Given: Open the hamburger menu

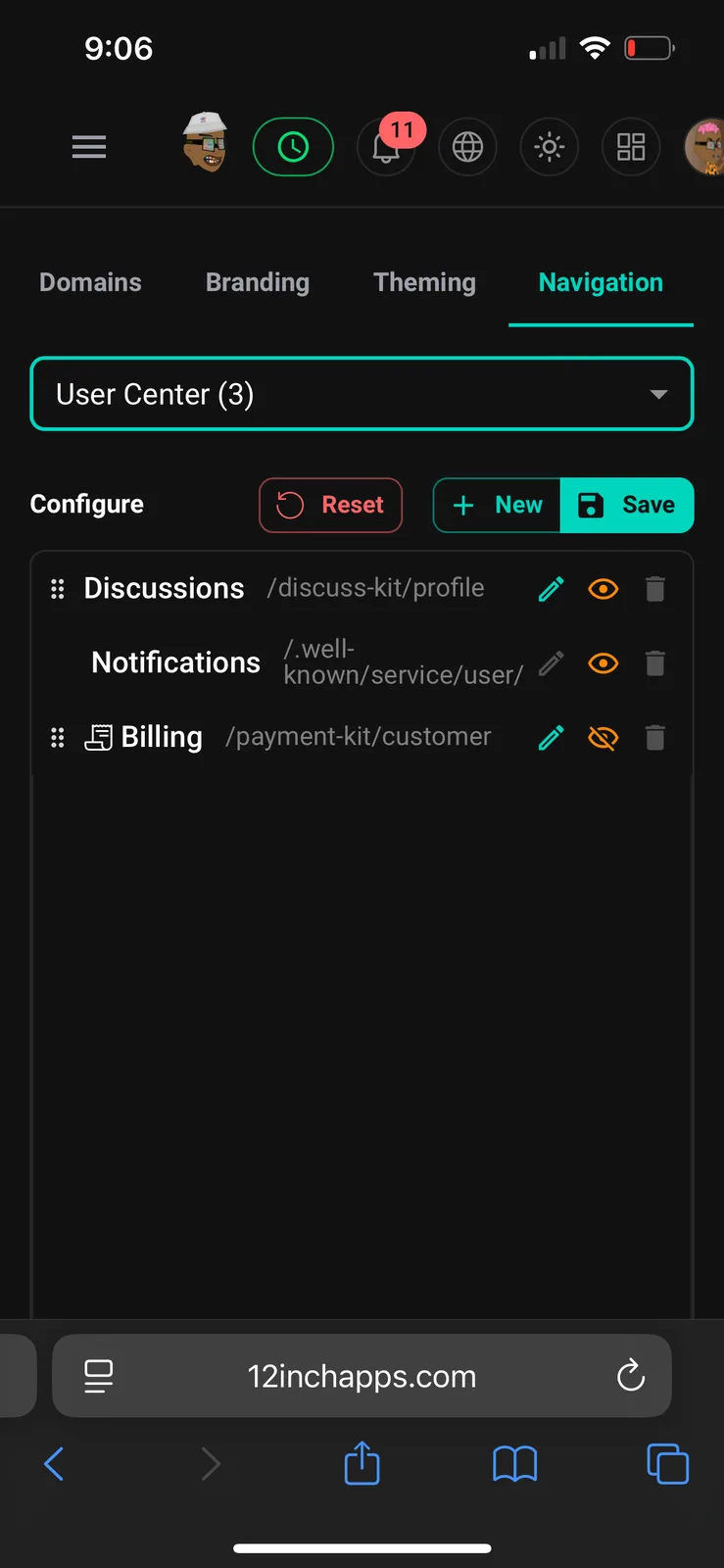Looking at the screenshot, I should (89, 147).
